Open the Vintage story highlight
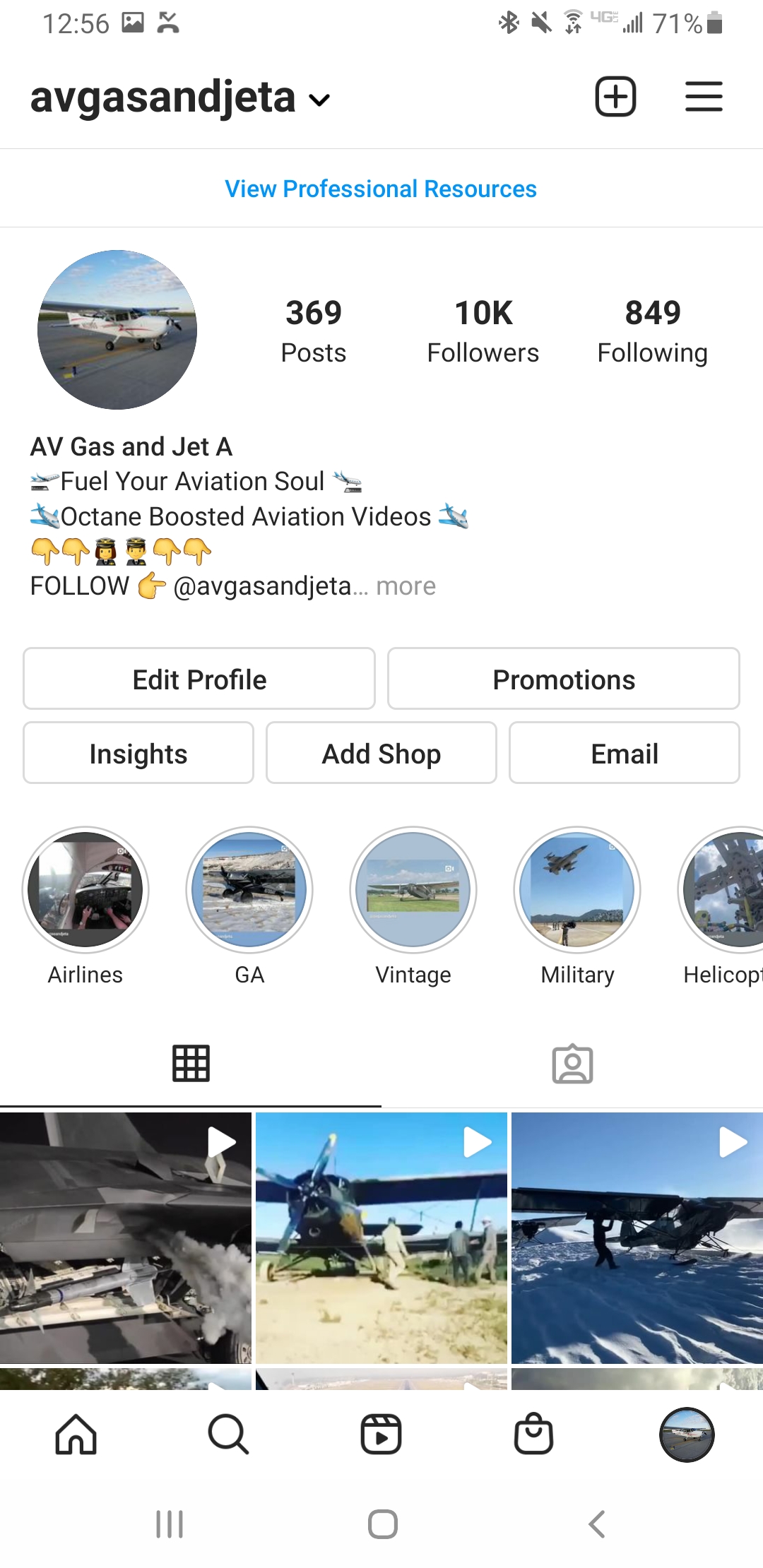Image resolution: width=763 pixels, height=1568 pixels. pos(413,890)
